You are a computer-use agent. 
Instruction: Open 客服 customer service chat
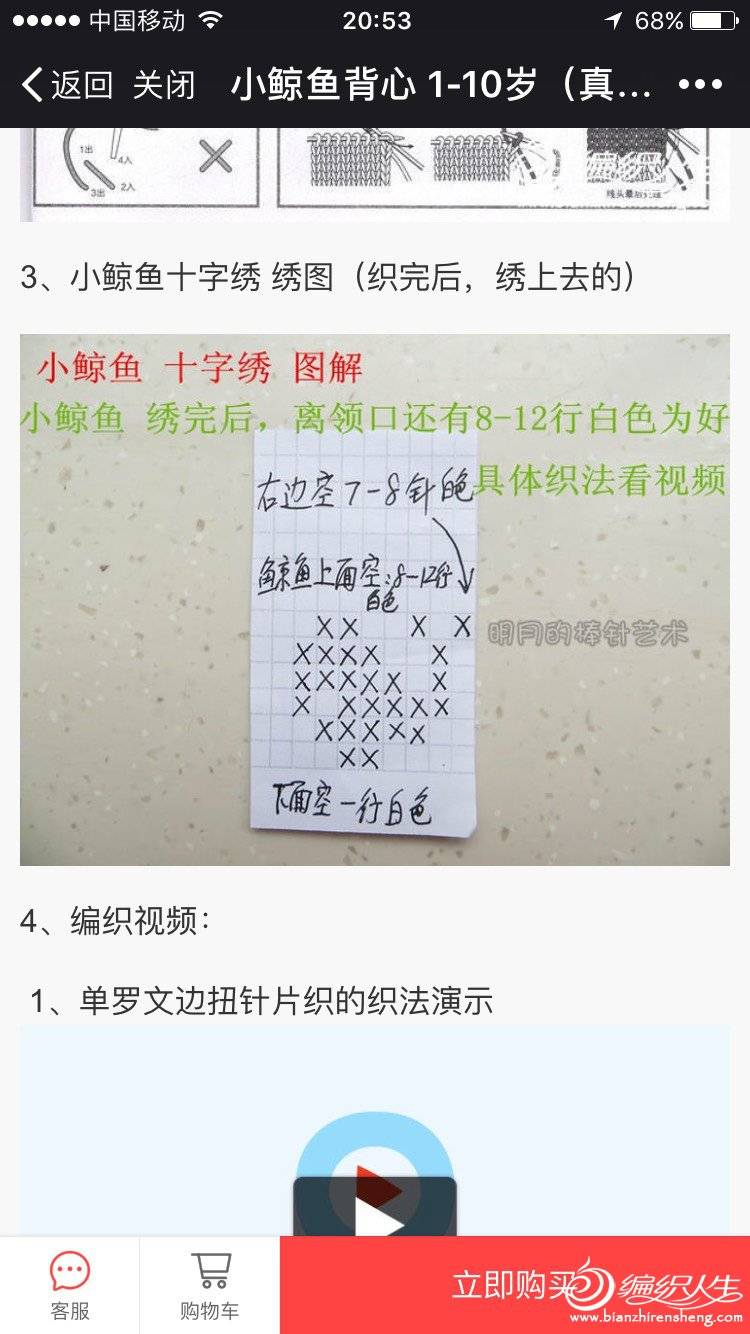[x=70, y=1286]
